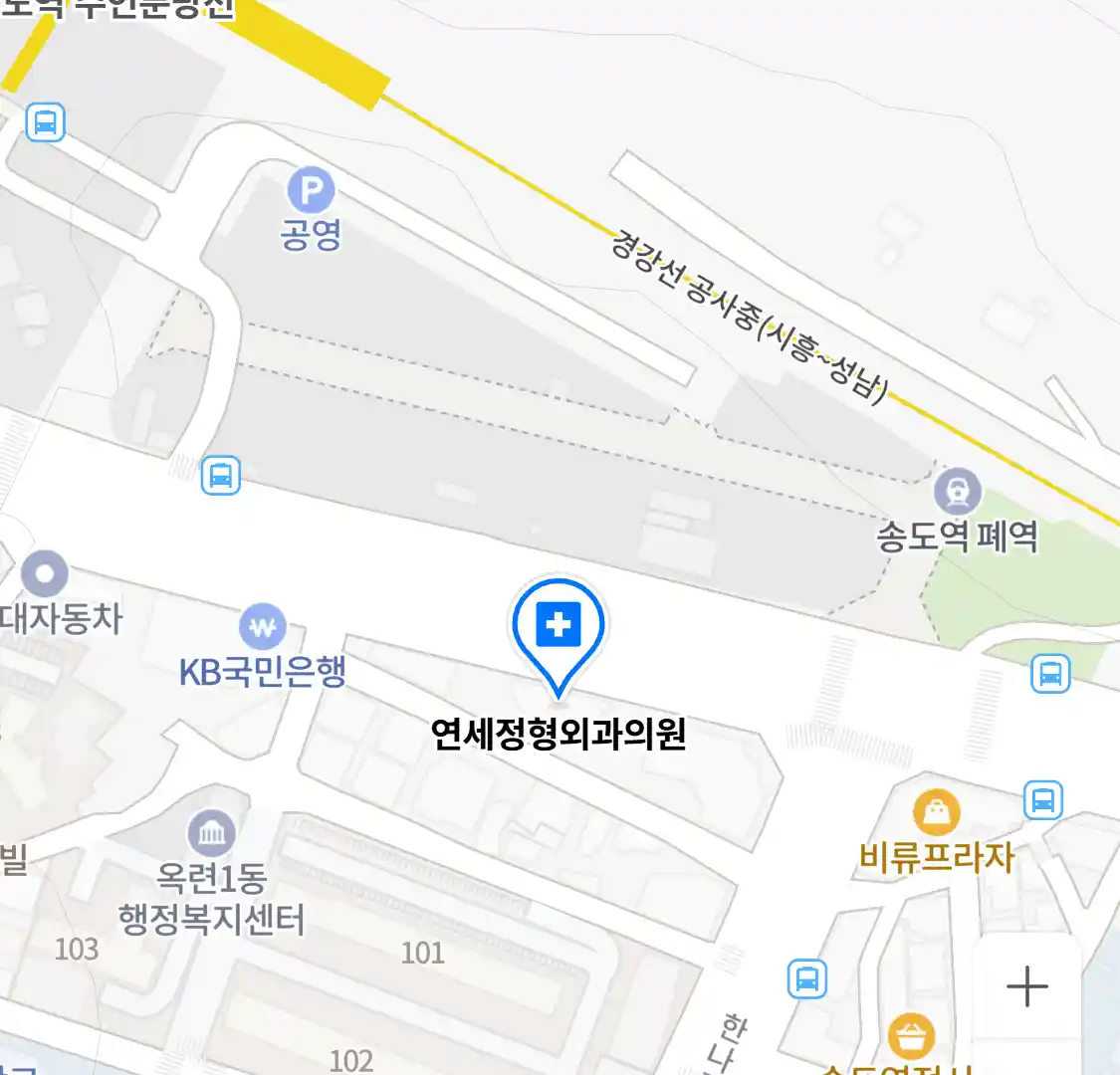Open the 공영 parking marker

tap(311, 191)
